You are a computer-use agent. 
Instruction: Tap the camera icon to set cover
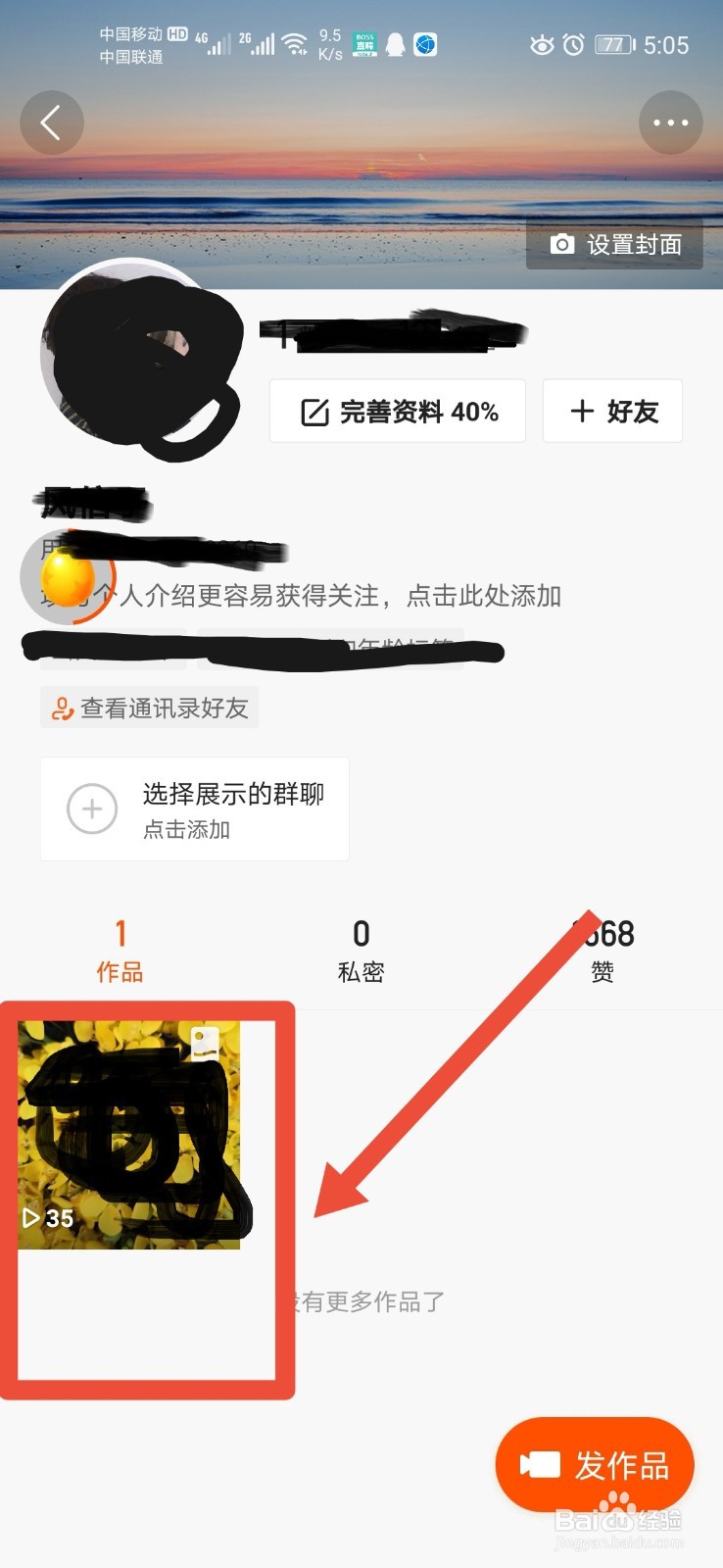tap(562, 245)
